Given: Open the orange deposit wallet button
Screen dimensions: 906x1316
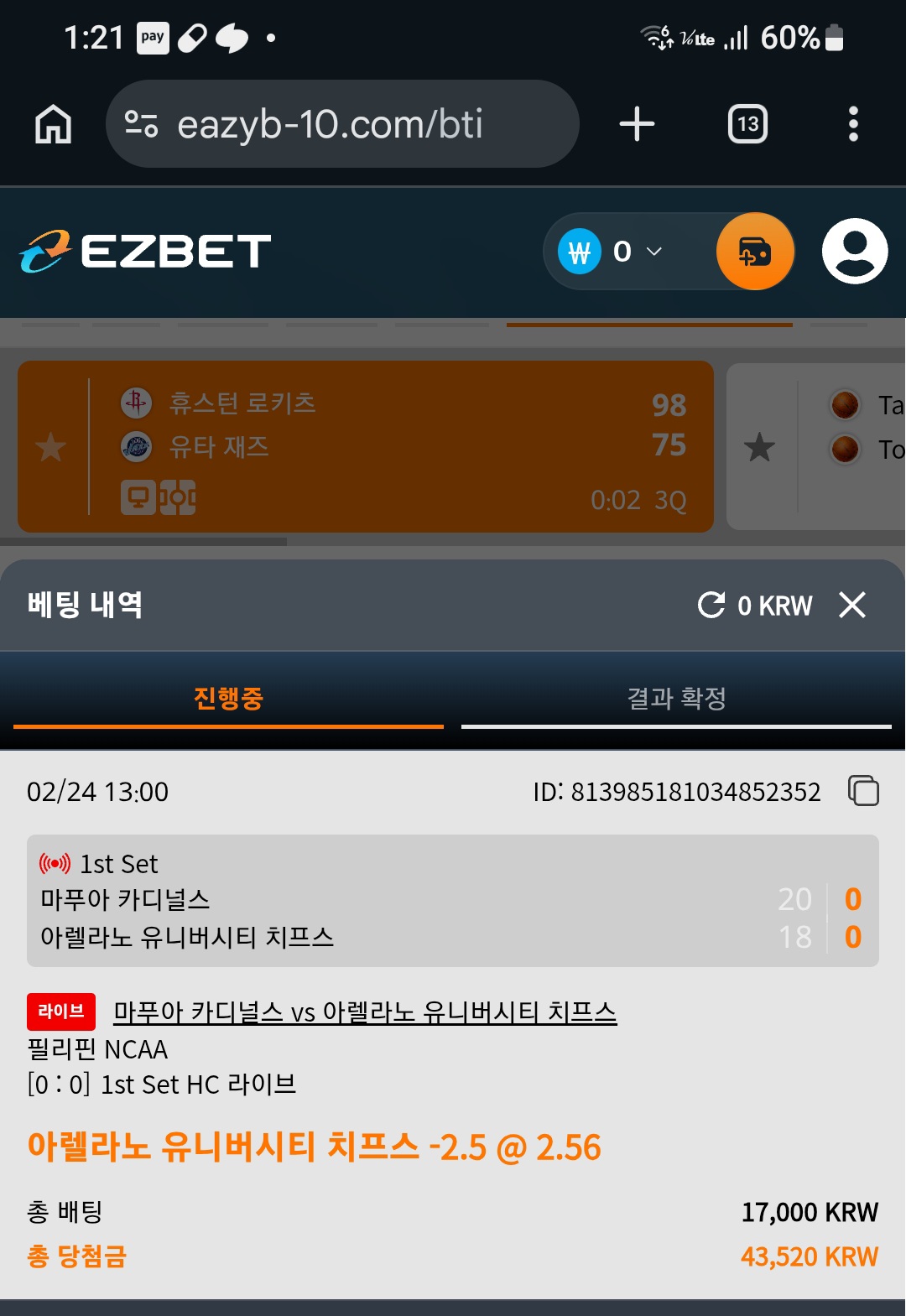Looking at the screenshot, I should [755, 251].
